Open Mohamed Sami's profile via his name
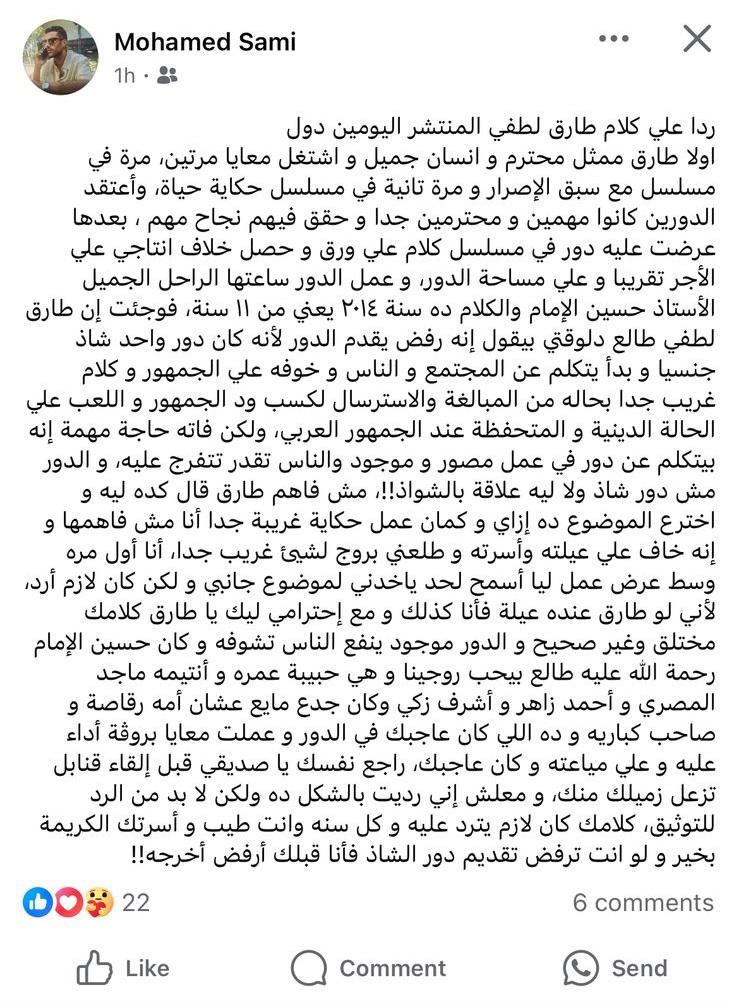Image resolution: width=730 pixels, height=1003 pixels. point(206,43)
